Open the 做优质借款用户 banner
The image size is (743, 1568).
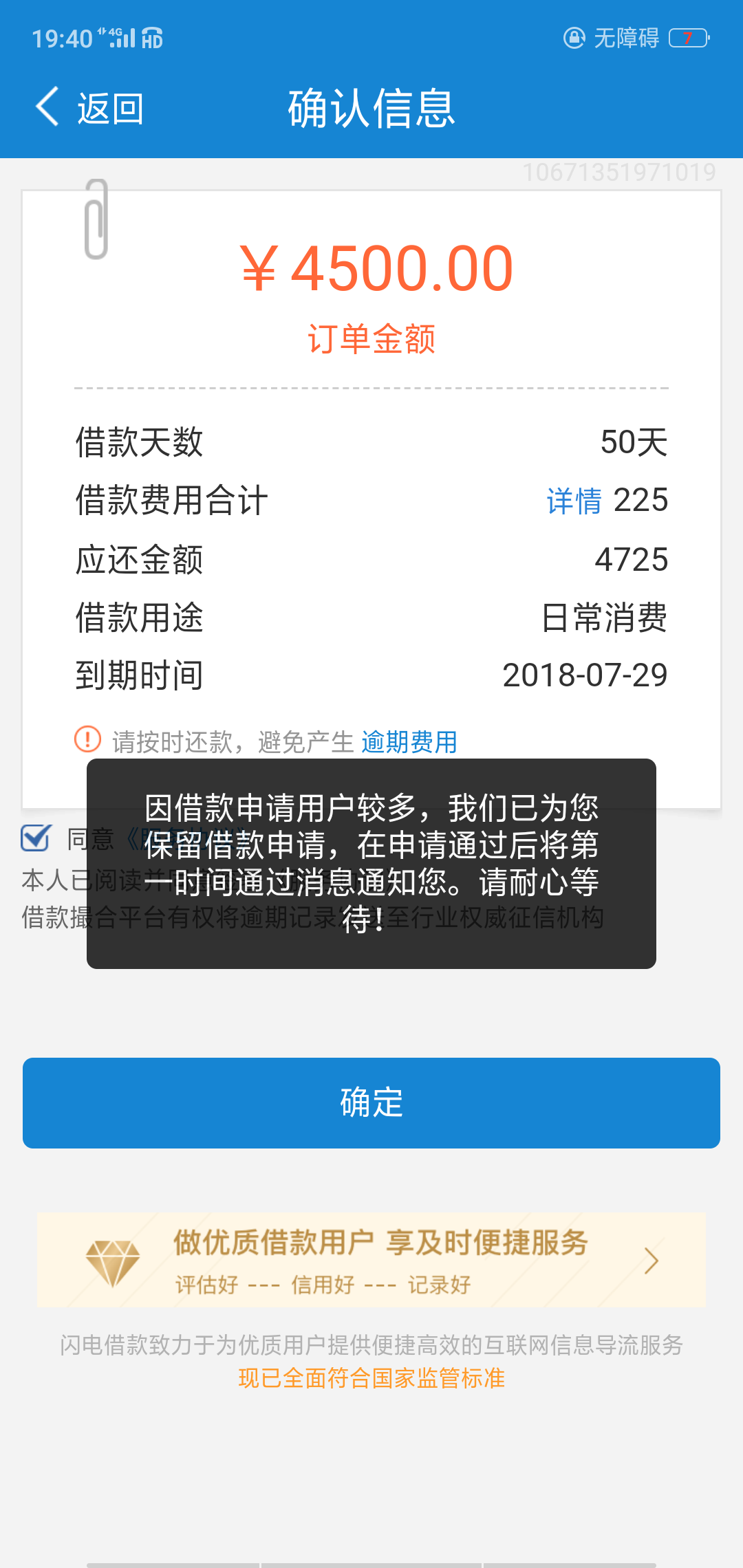click(x=371, y=1260)
